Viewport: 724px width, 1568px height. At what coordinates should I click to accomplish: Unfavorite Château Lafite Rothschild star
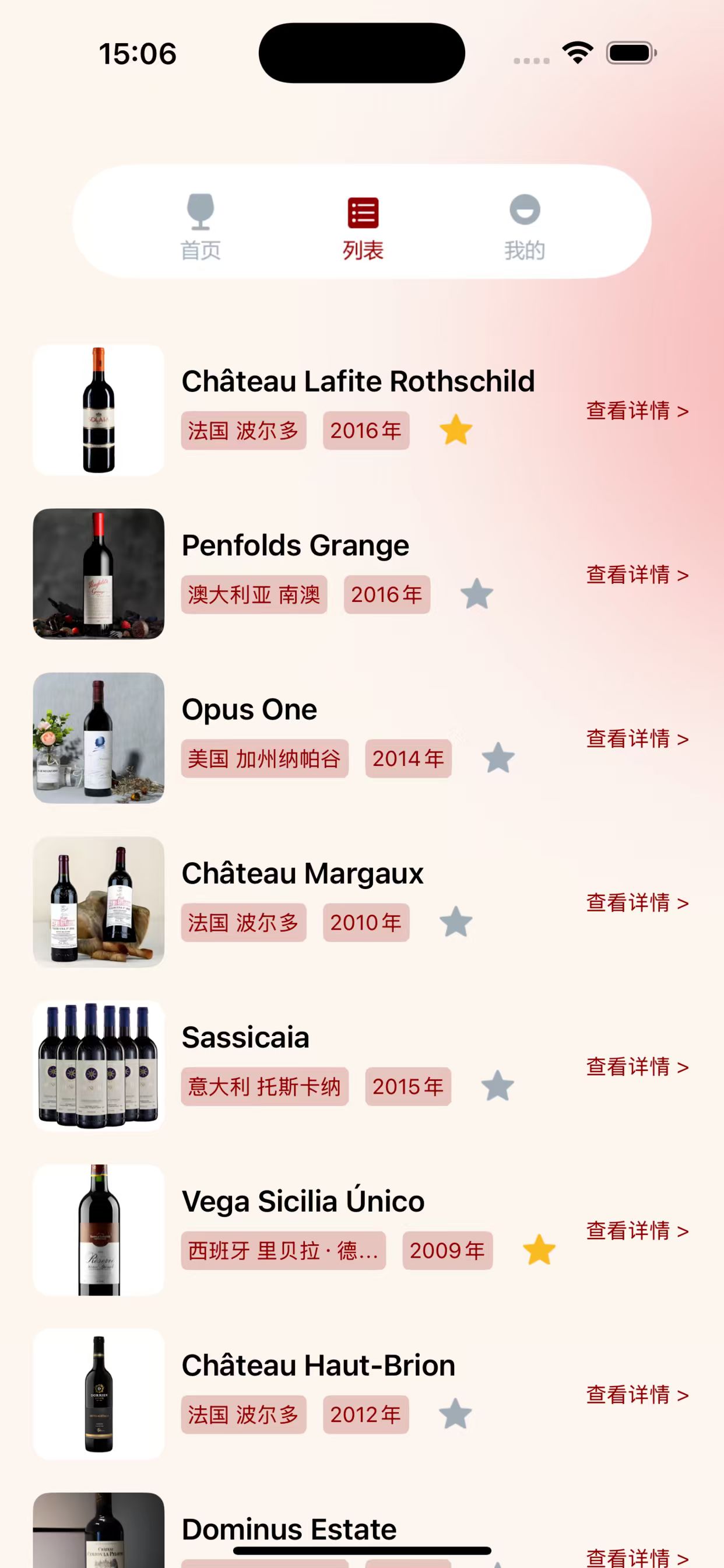pos(456,430)
